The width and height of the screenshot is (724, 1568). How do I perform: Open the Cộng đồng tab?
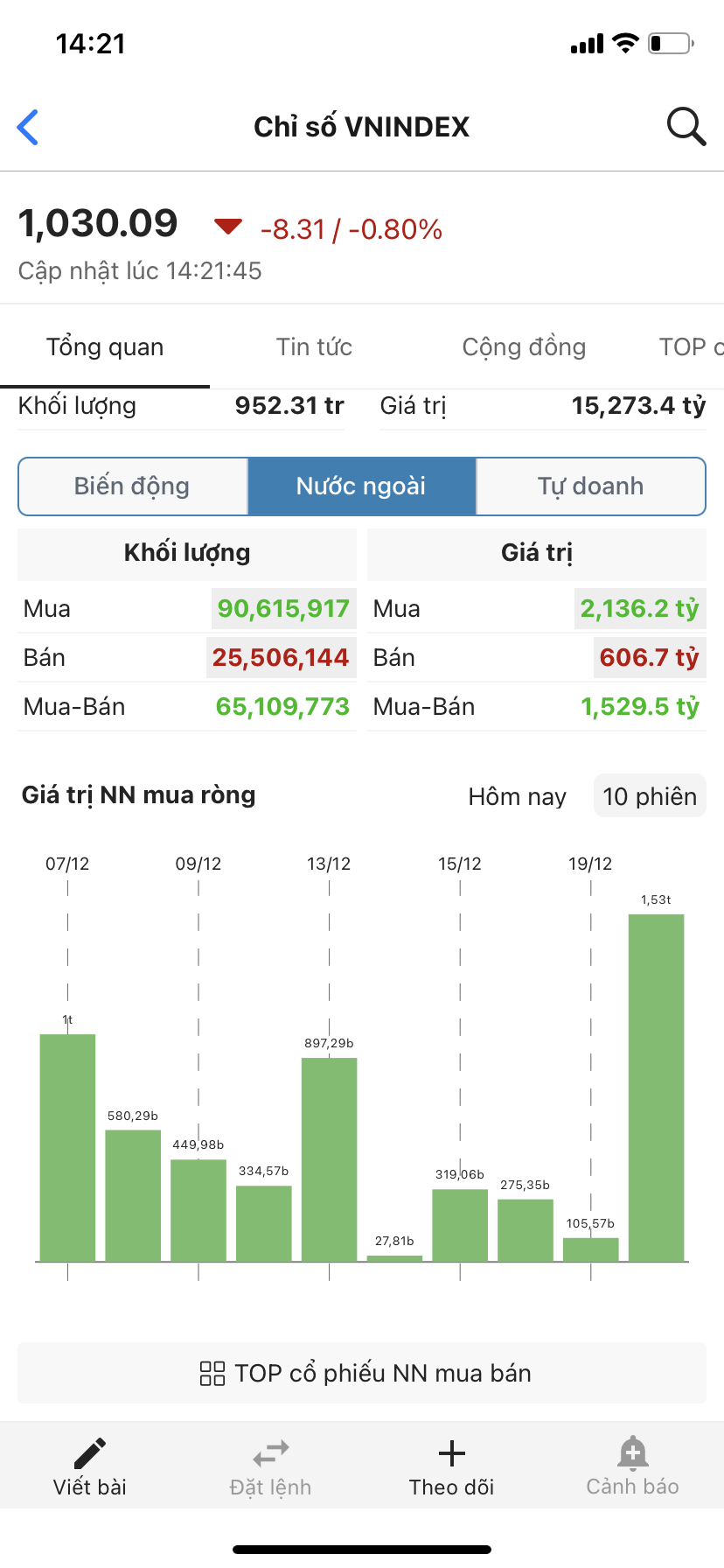[x=524, y=347]
